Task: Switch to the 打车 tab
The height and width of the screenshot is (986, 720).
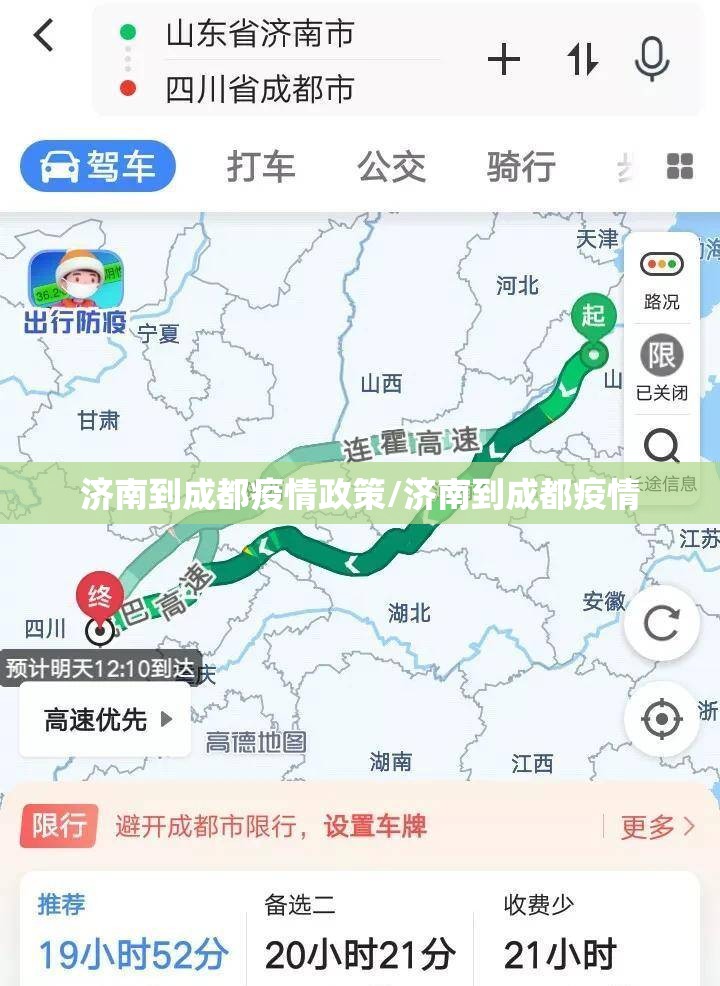Action: tap(261, 167)
